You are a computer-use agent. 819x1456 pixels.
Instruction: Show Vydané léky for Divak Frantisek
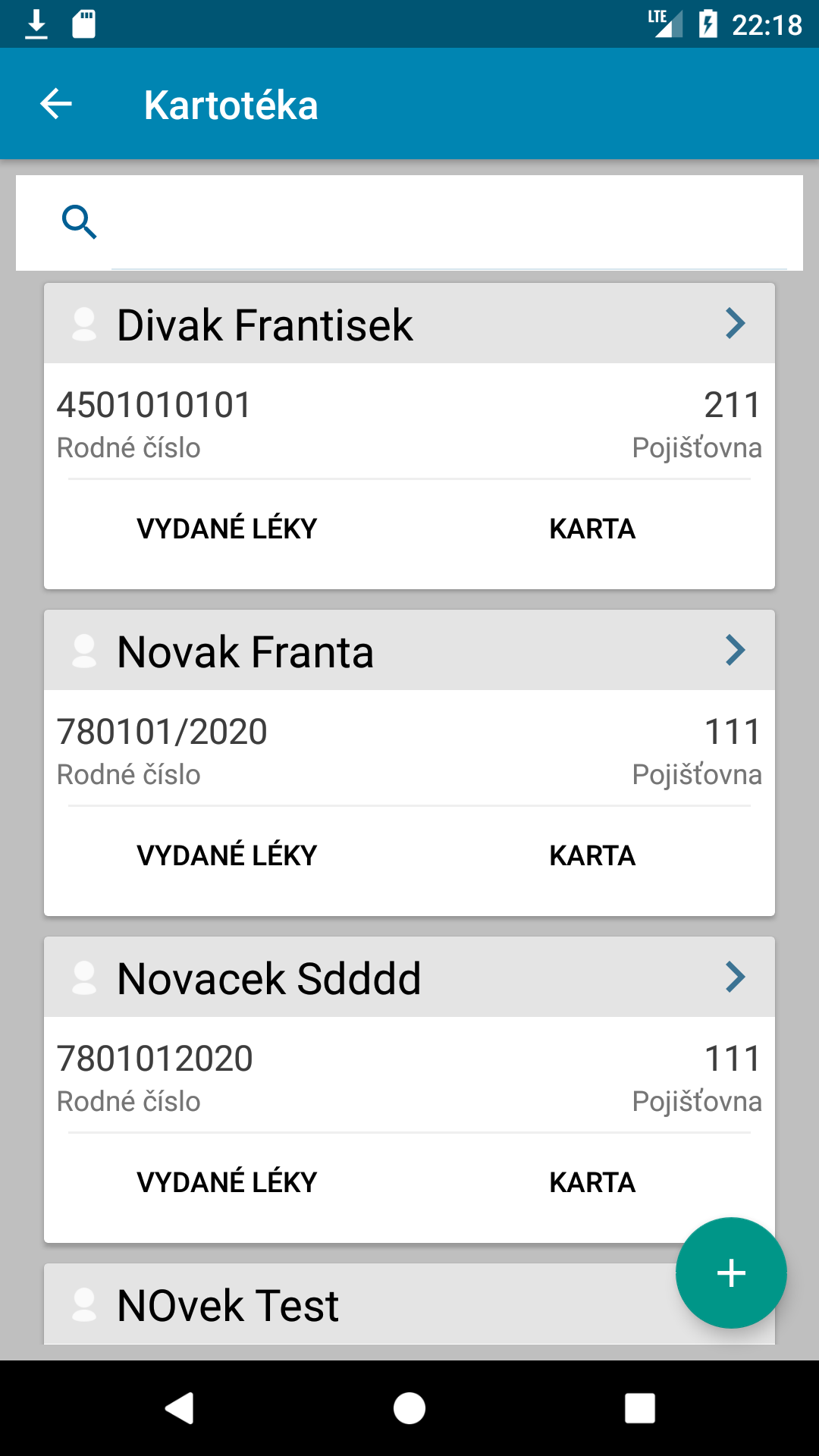coord(227,529)
